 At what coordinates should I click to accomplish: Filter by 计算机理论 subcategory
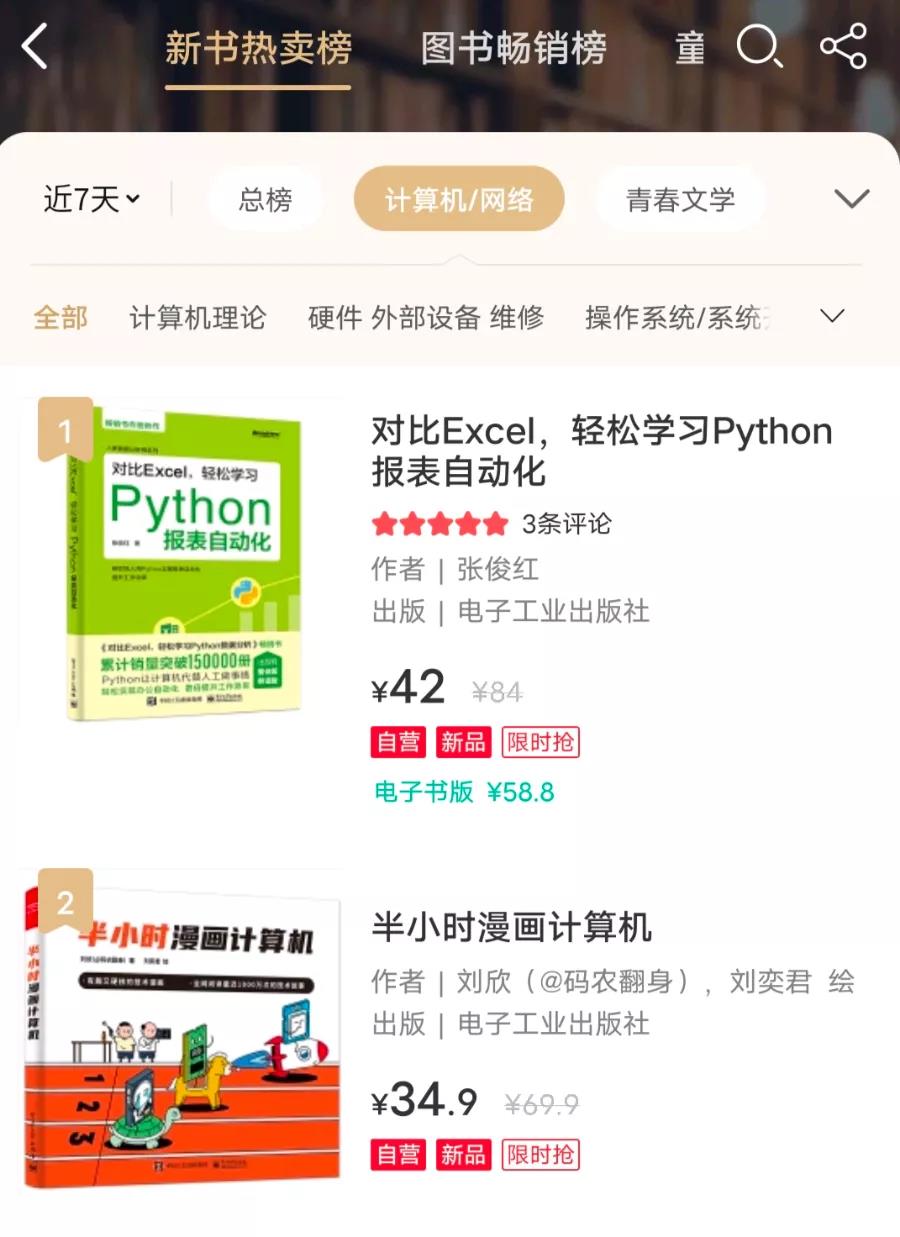click(x=198, y=318)
